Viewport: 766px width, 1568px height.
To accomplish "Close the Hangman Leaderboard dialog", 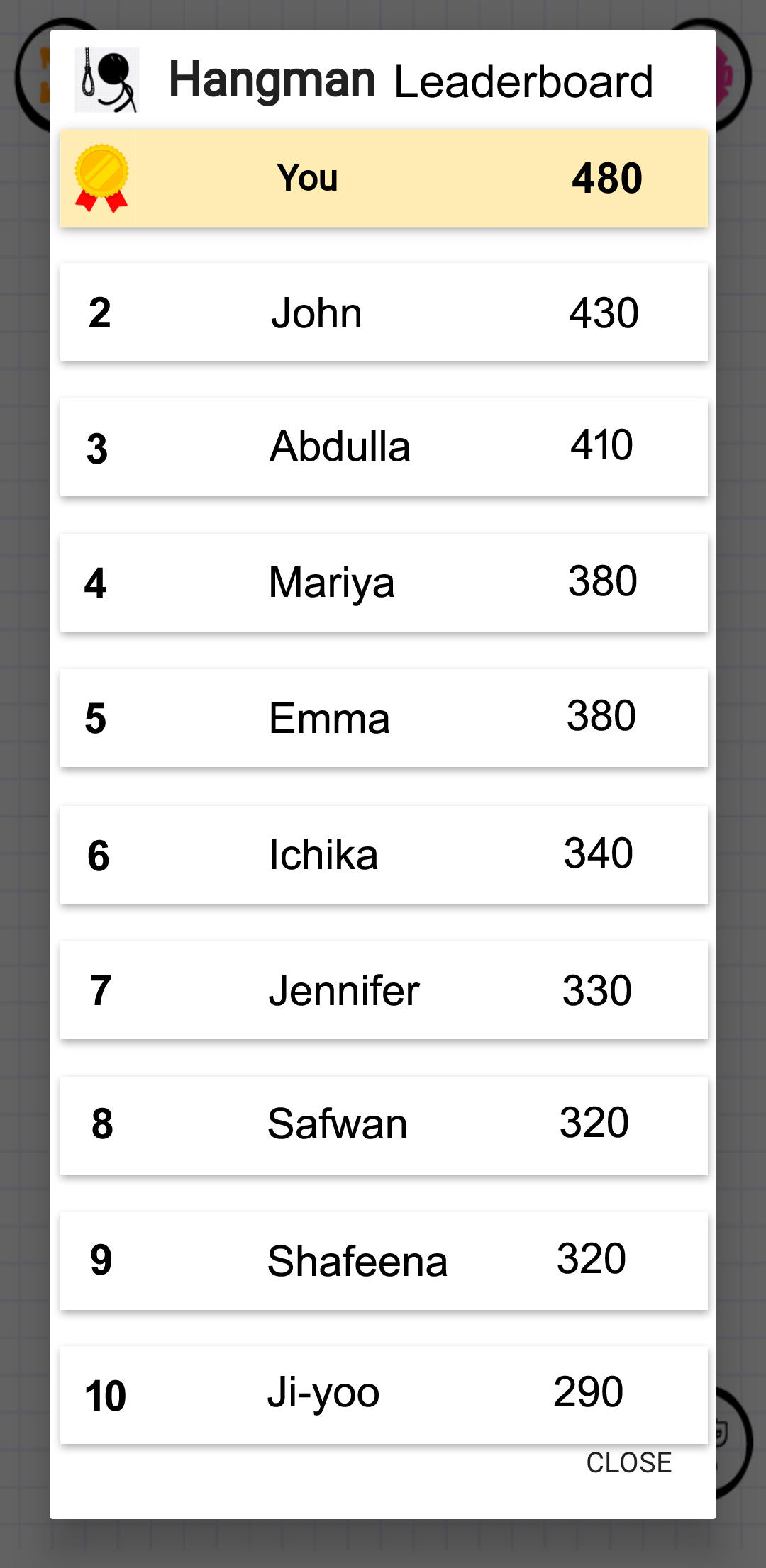I will click(x=628, y=1462).
